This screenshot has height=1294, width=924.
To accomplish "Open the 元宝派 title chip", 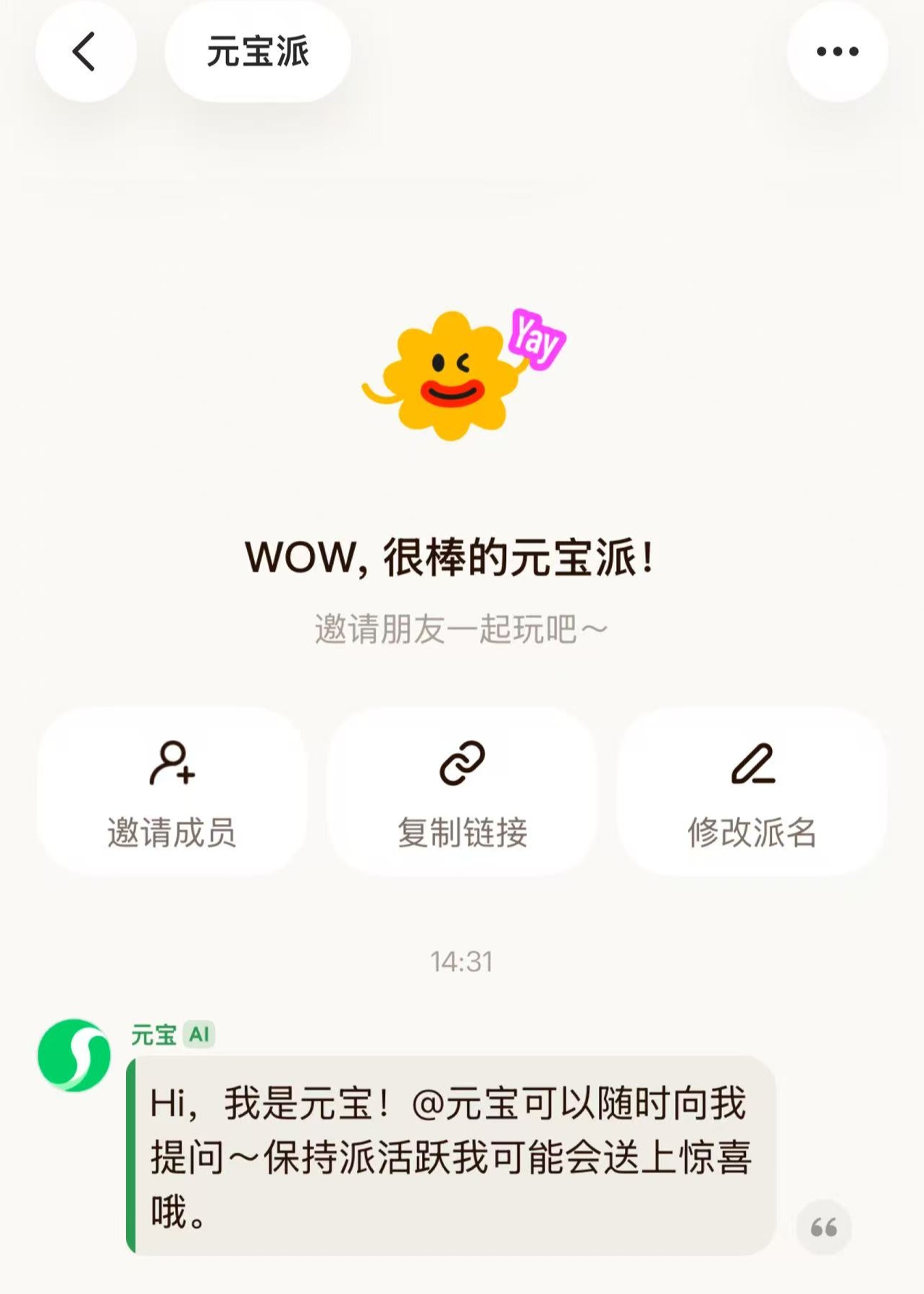I will point(258,52).
